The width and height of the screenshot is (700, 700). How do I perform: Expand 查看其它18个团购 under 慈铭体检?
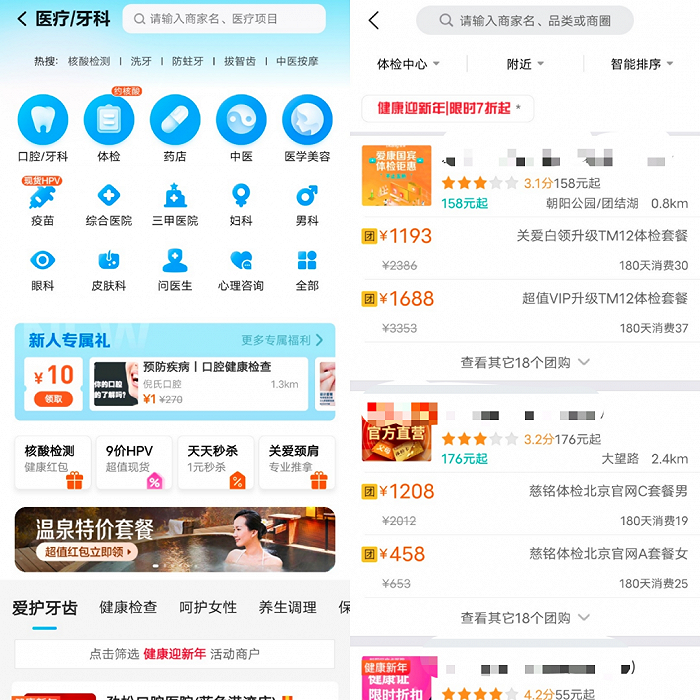[525, 618]
